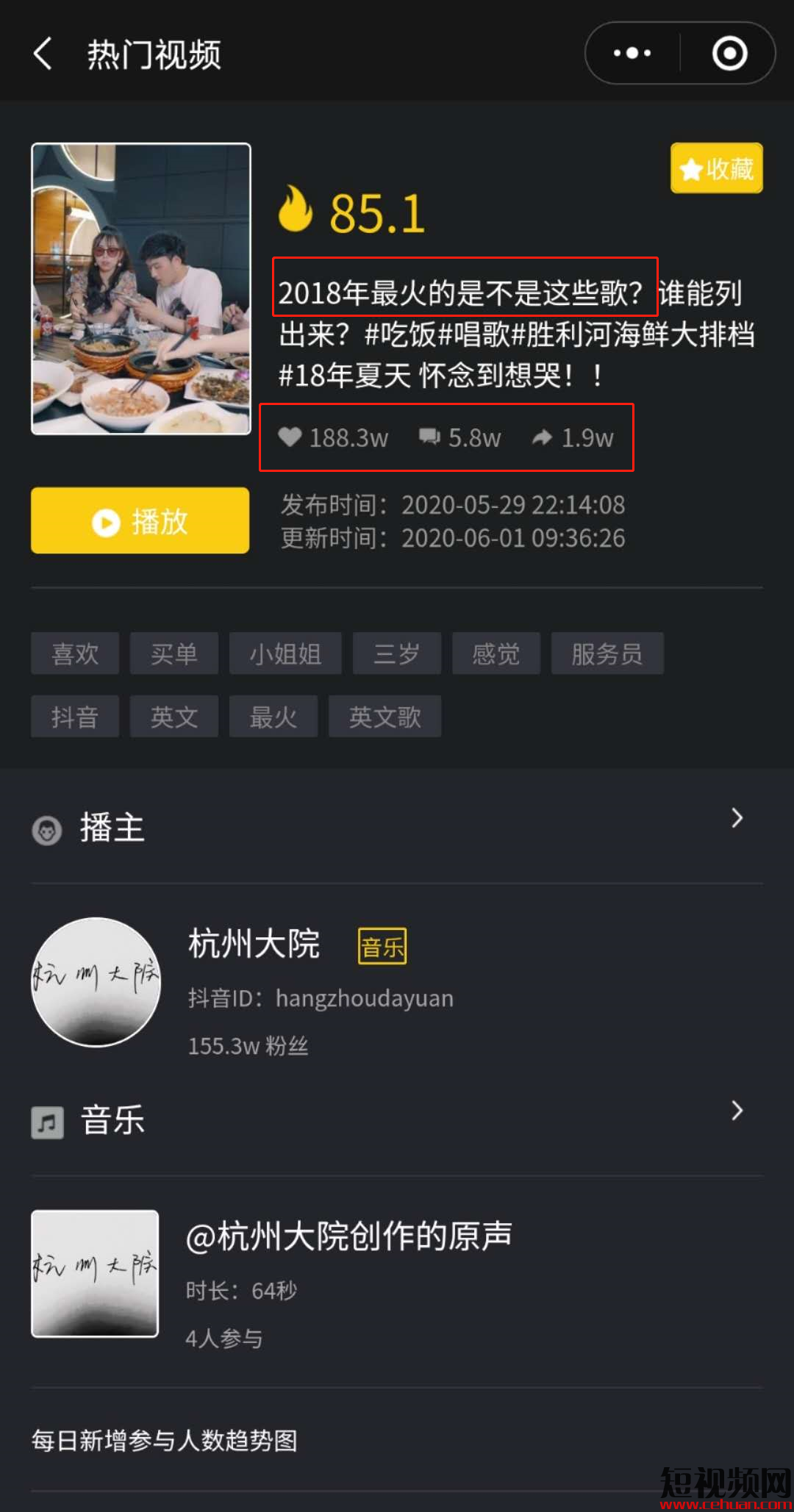Expand the 播主 section
Image resolution: width=794 pixels, height=1512 pixels.
click(737, 818)
